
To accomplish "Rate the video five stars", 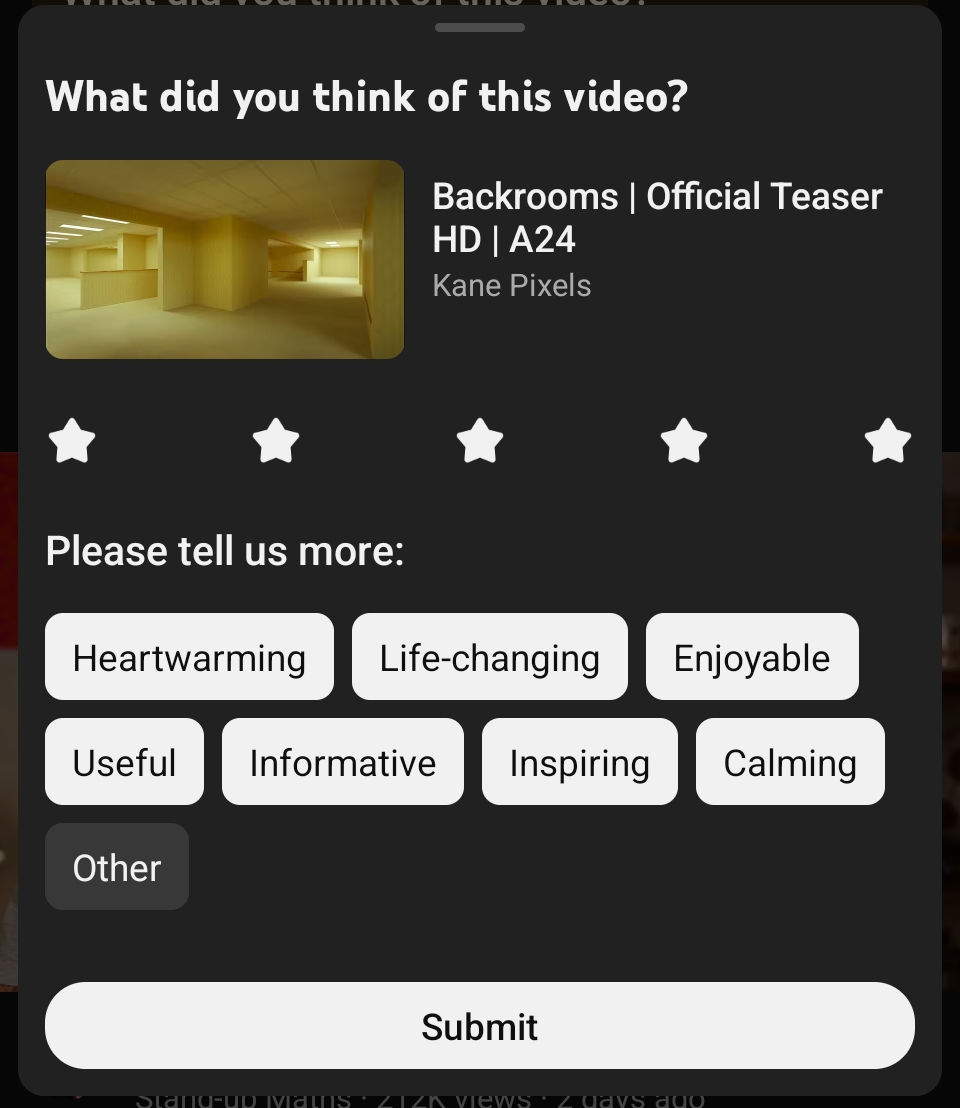I will (x=888, y=441).
